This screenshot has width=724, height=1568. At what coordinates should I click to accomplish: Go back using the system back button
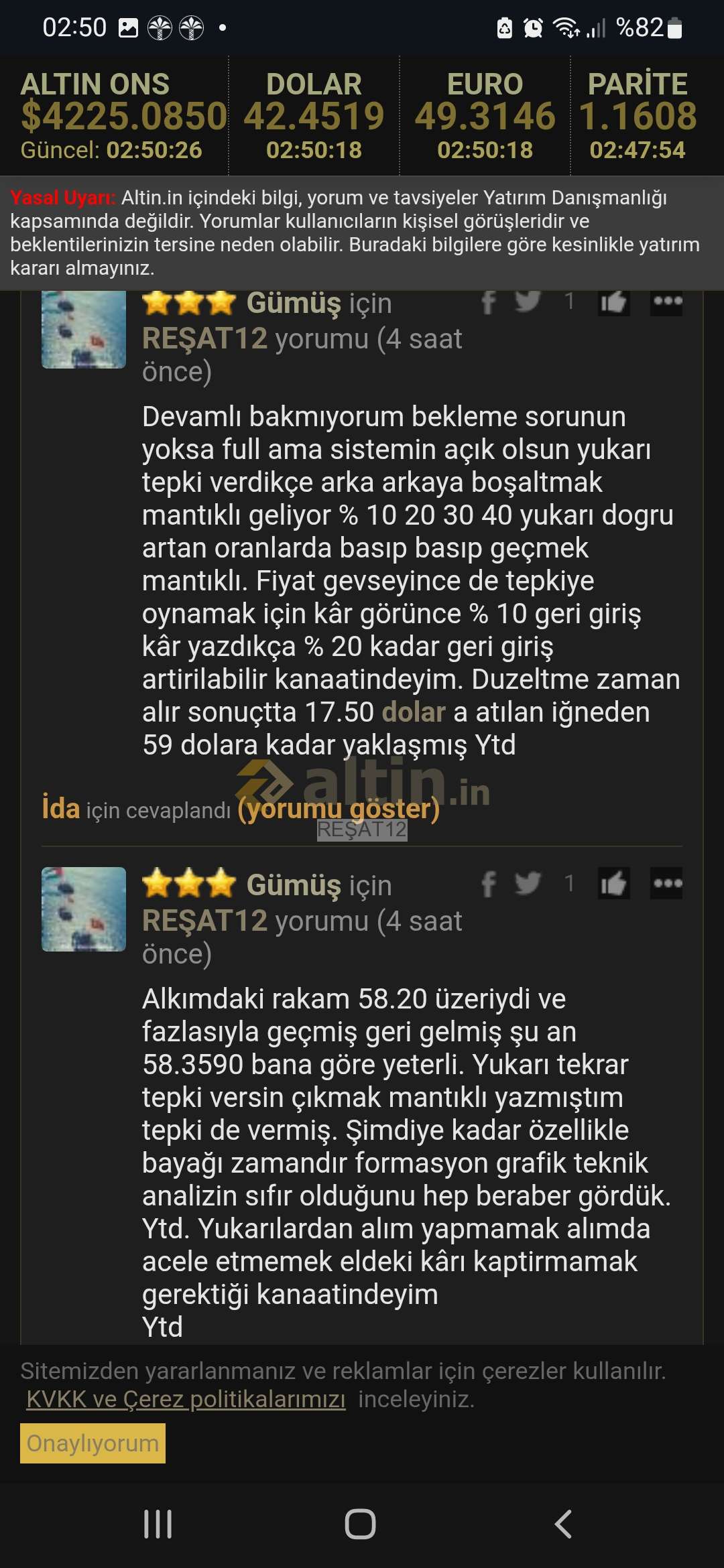click(563, 1524)
